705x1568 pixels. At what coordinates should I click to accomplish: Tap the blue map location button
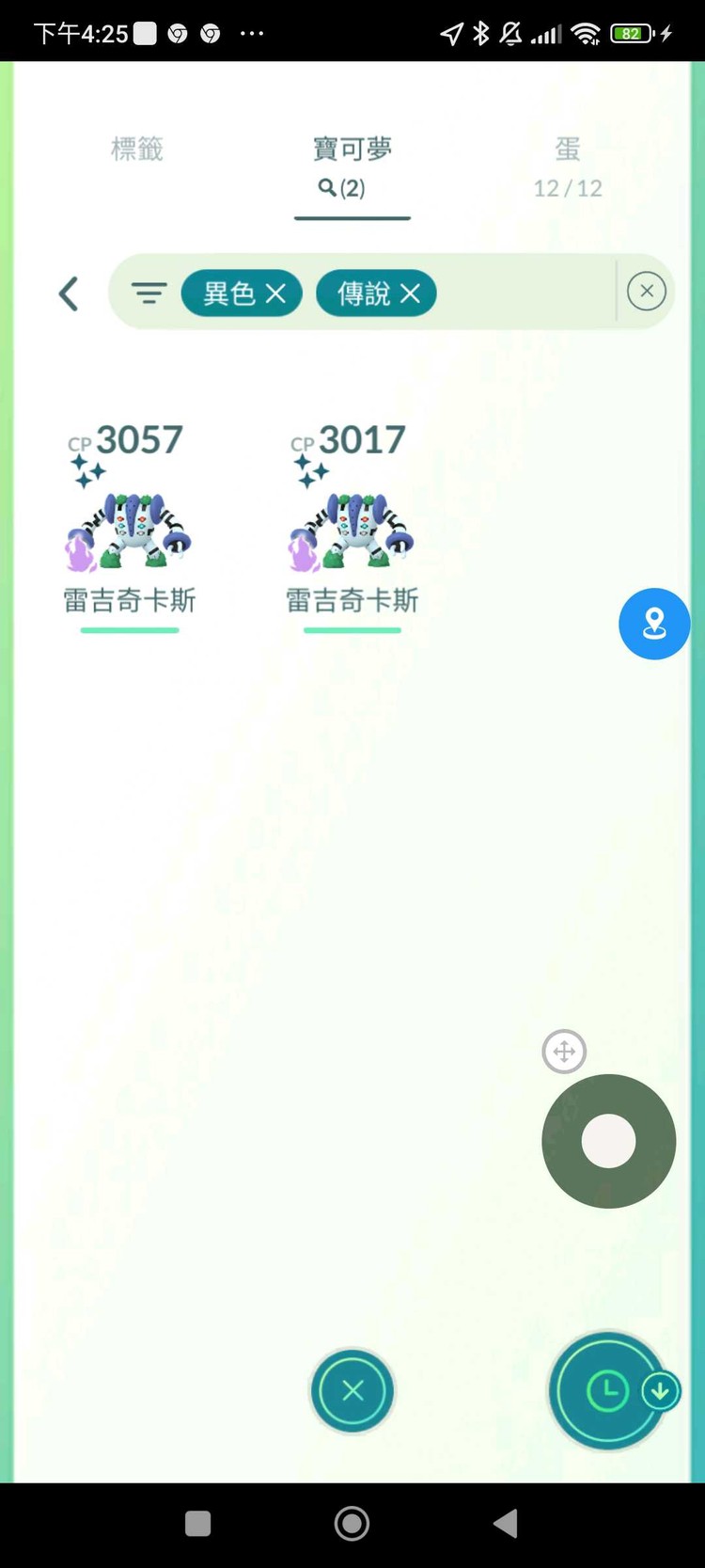click(654, 624)
